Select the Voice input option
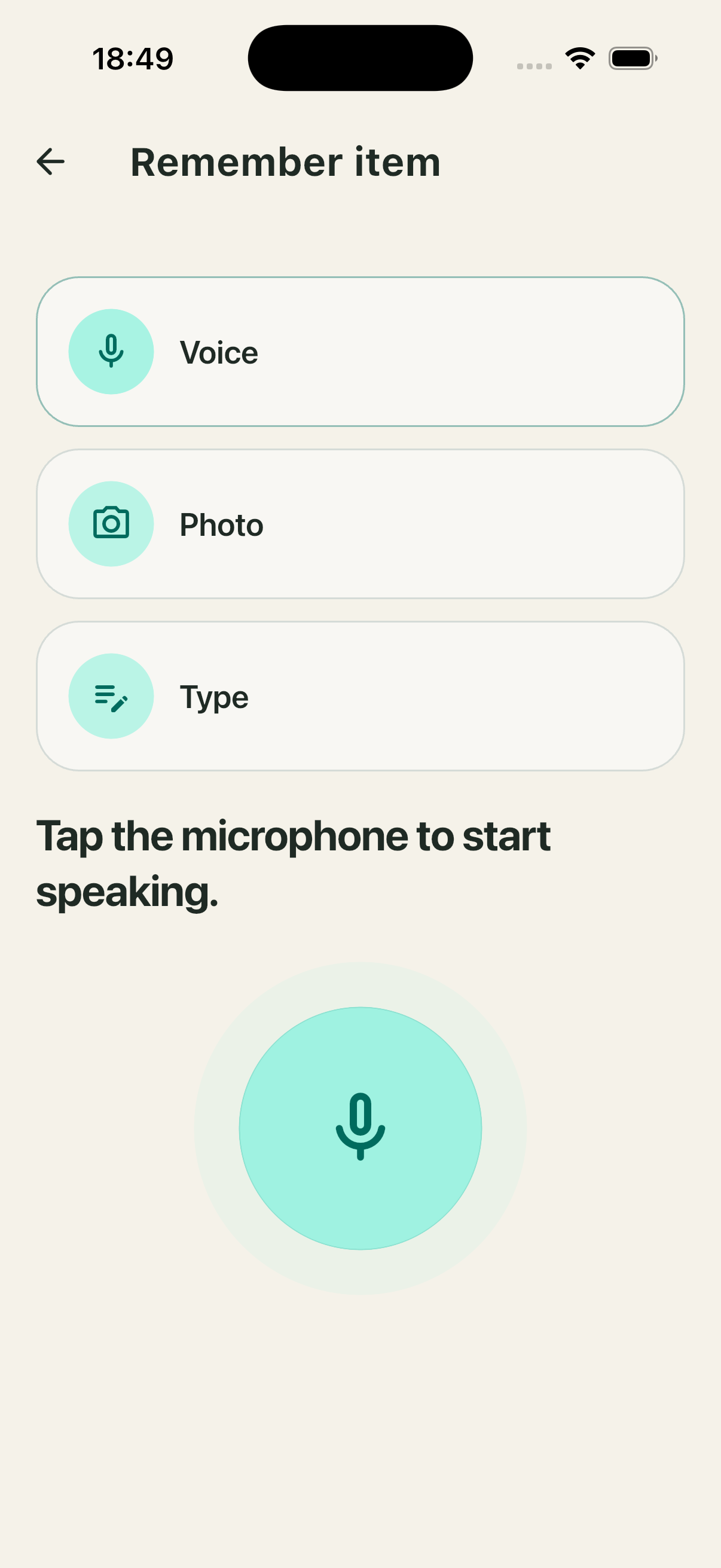 pos(359,352)
